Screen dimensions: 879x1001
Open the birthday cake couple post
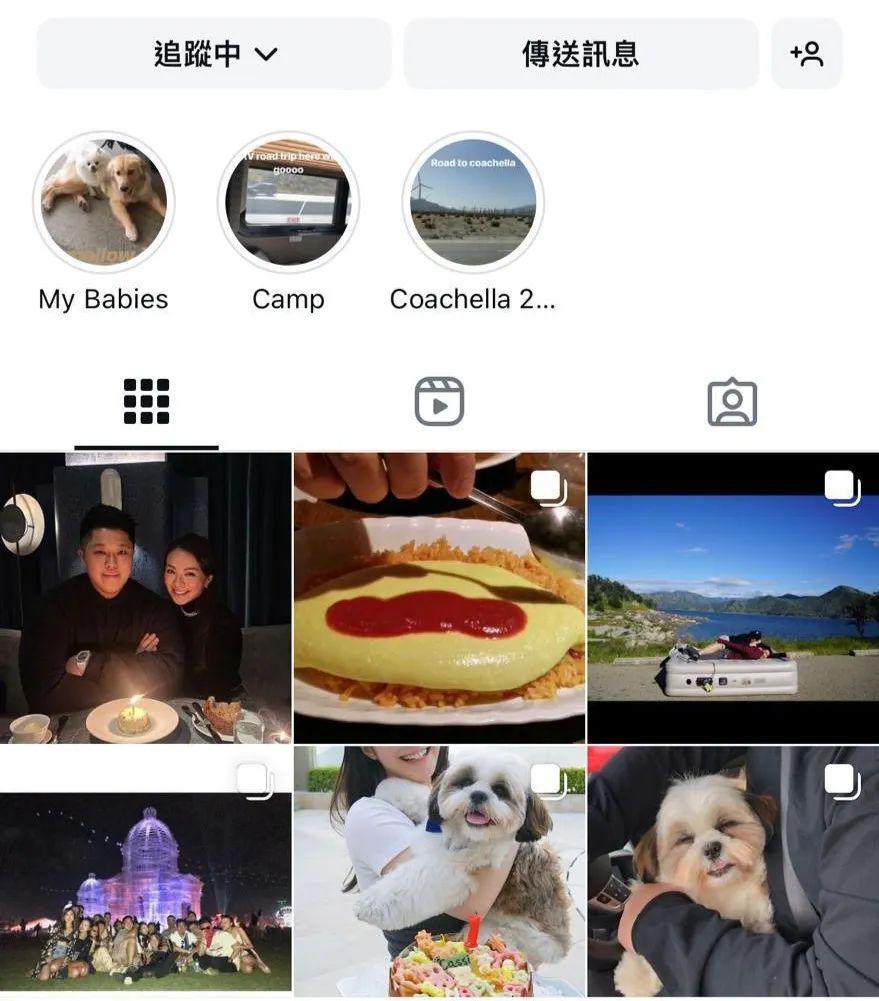point(145,598)
